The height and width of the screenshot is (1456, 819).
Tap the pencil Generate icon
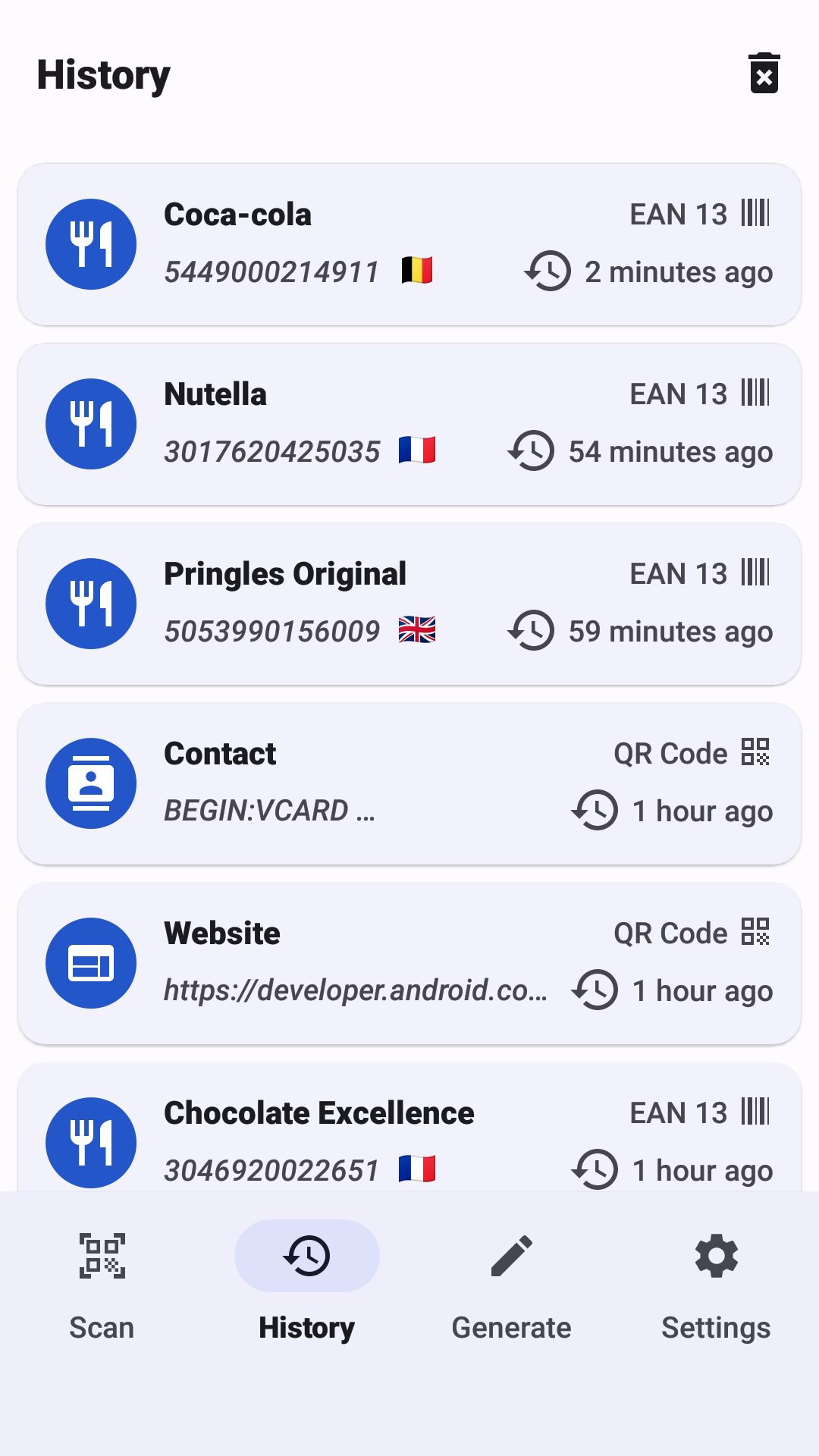(511, 1256)
